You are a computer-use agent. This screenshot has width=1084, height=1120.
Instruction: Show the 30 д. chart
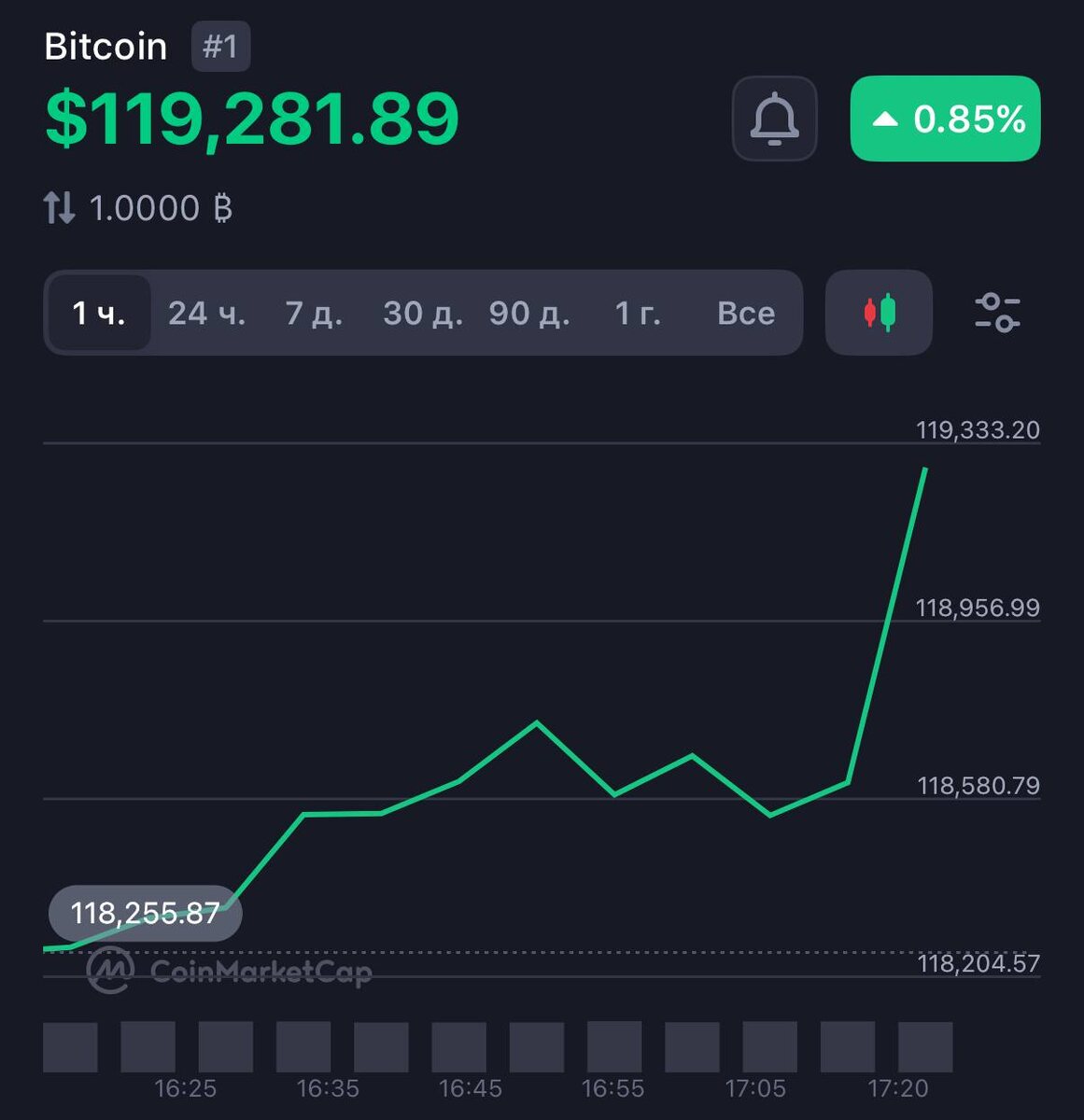[x=422, y=314]
